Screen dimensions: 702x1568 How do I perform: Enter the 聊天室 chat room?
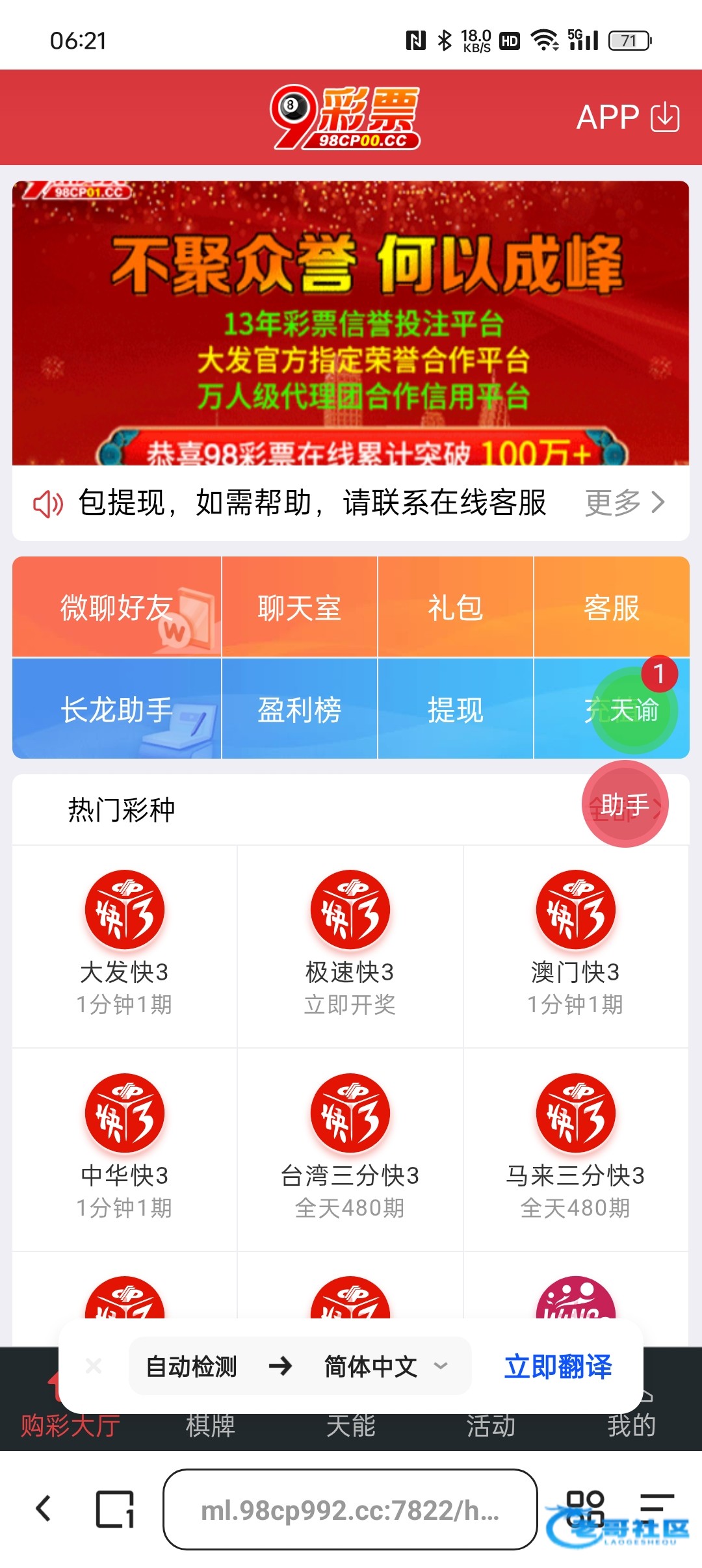tap(300, 608)
